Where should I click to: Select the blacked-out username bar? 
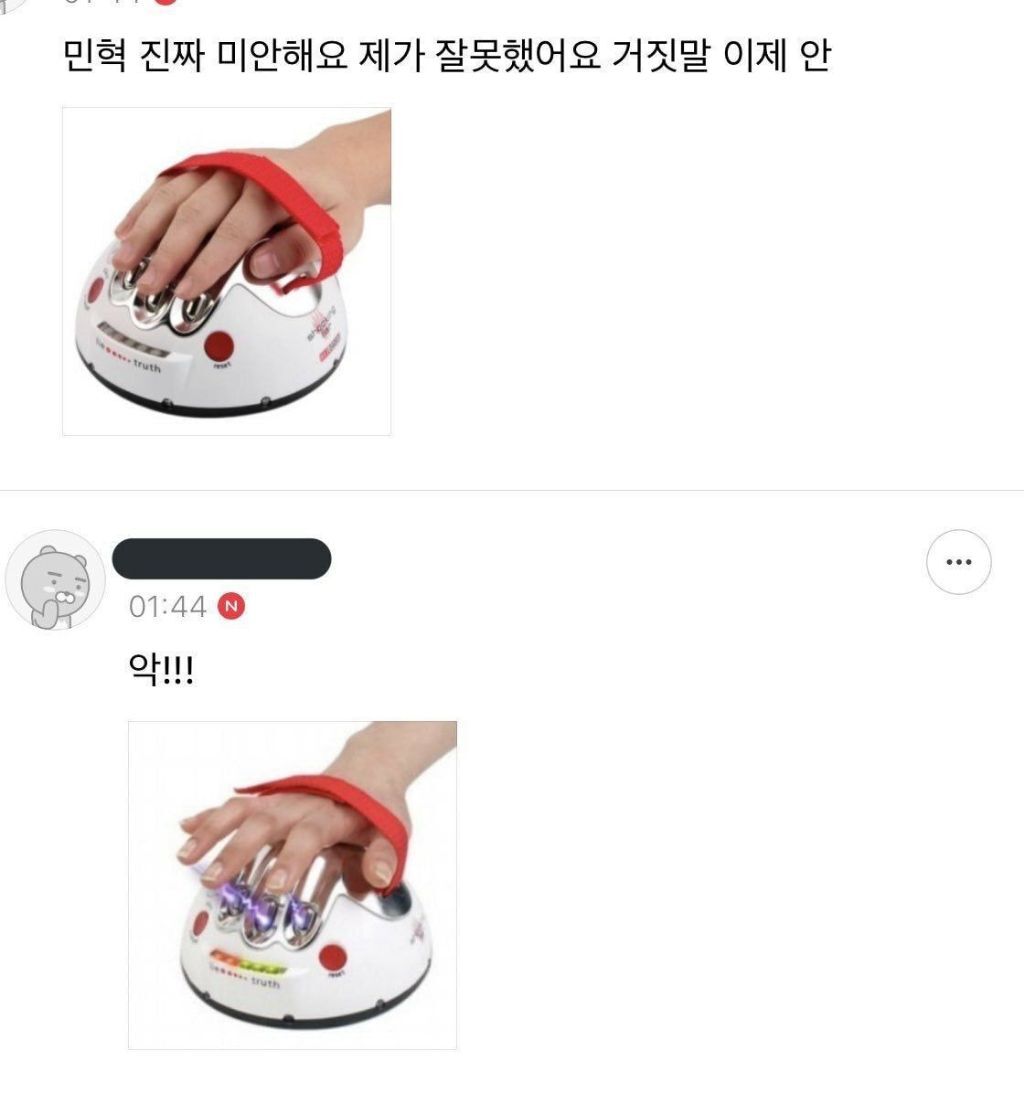222,560
